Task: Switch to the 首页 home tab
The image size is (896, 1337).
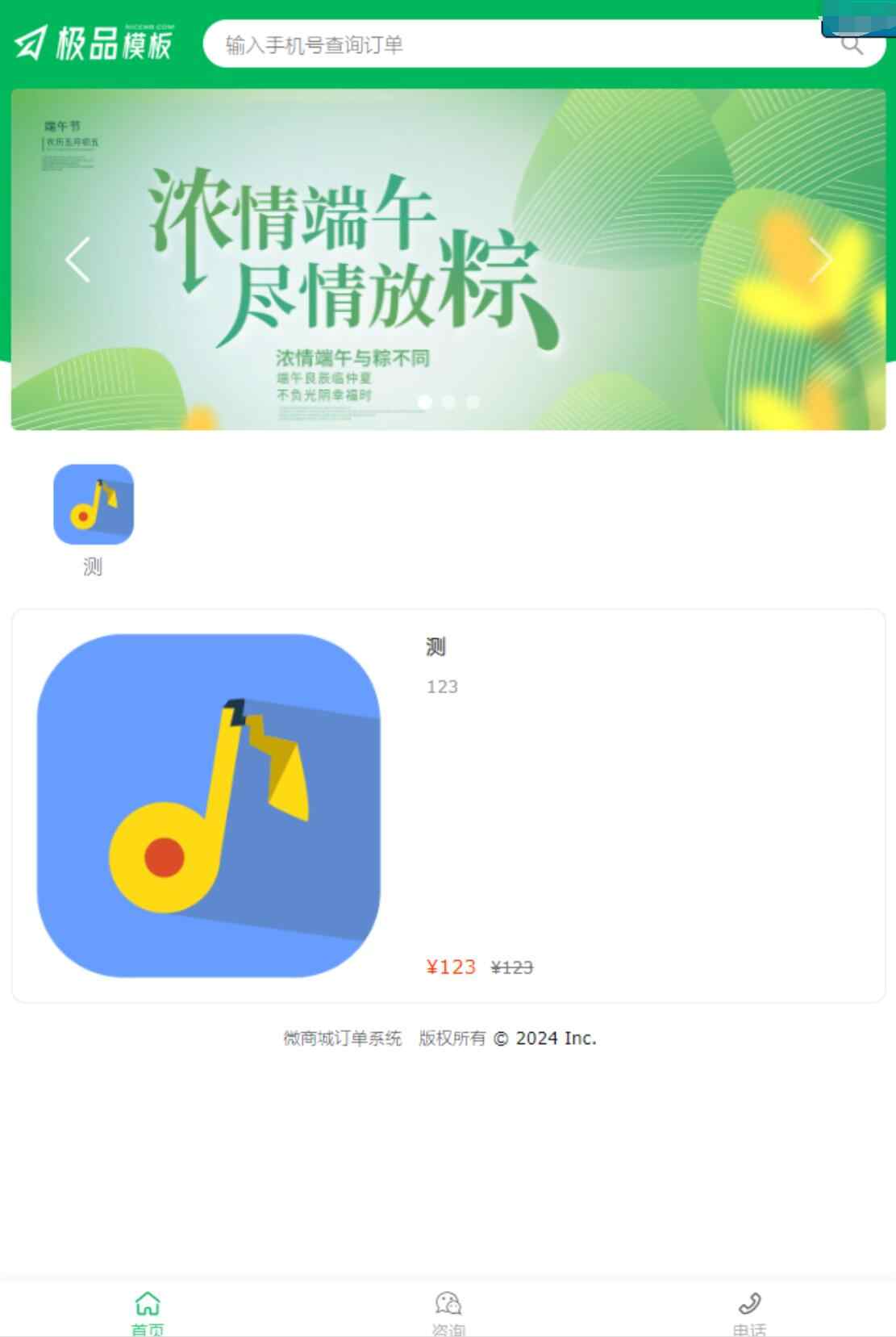Action: pos(148,1311)
